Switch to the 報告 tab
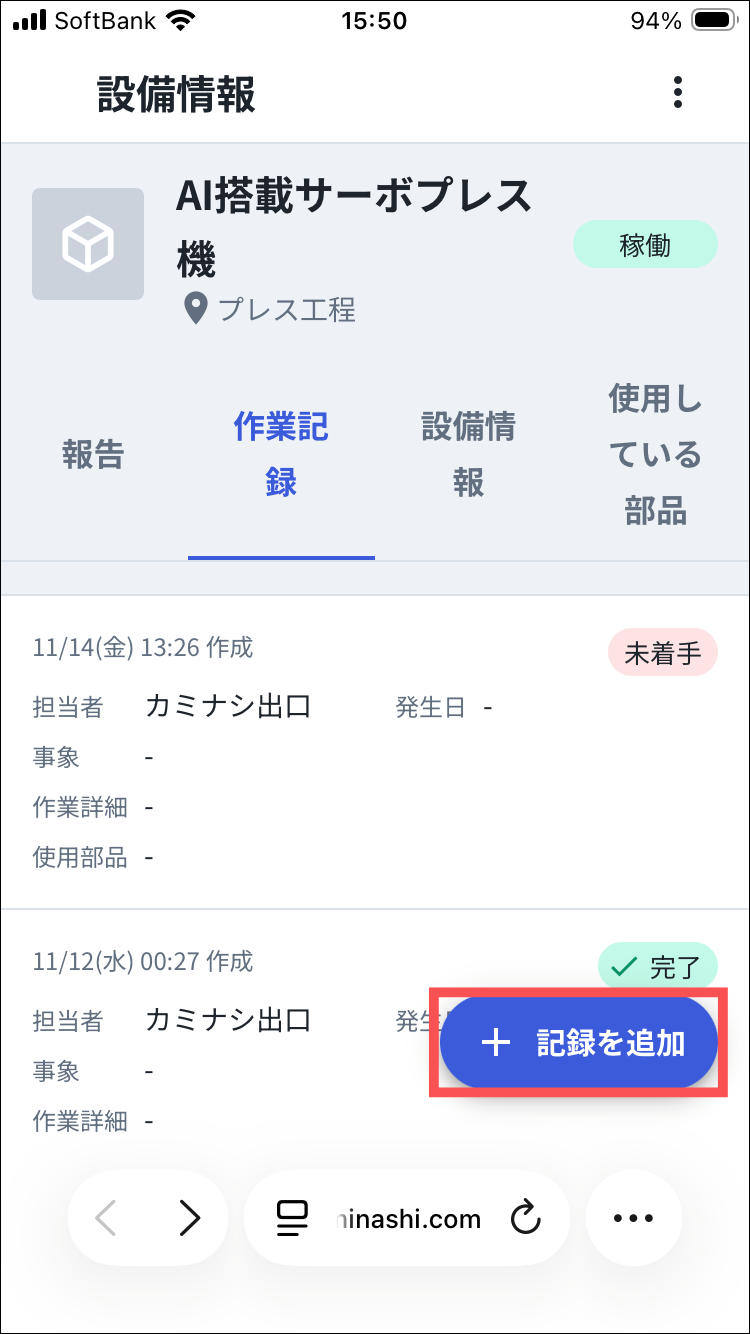 point(93,455)
